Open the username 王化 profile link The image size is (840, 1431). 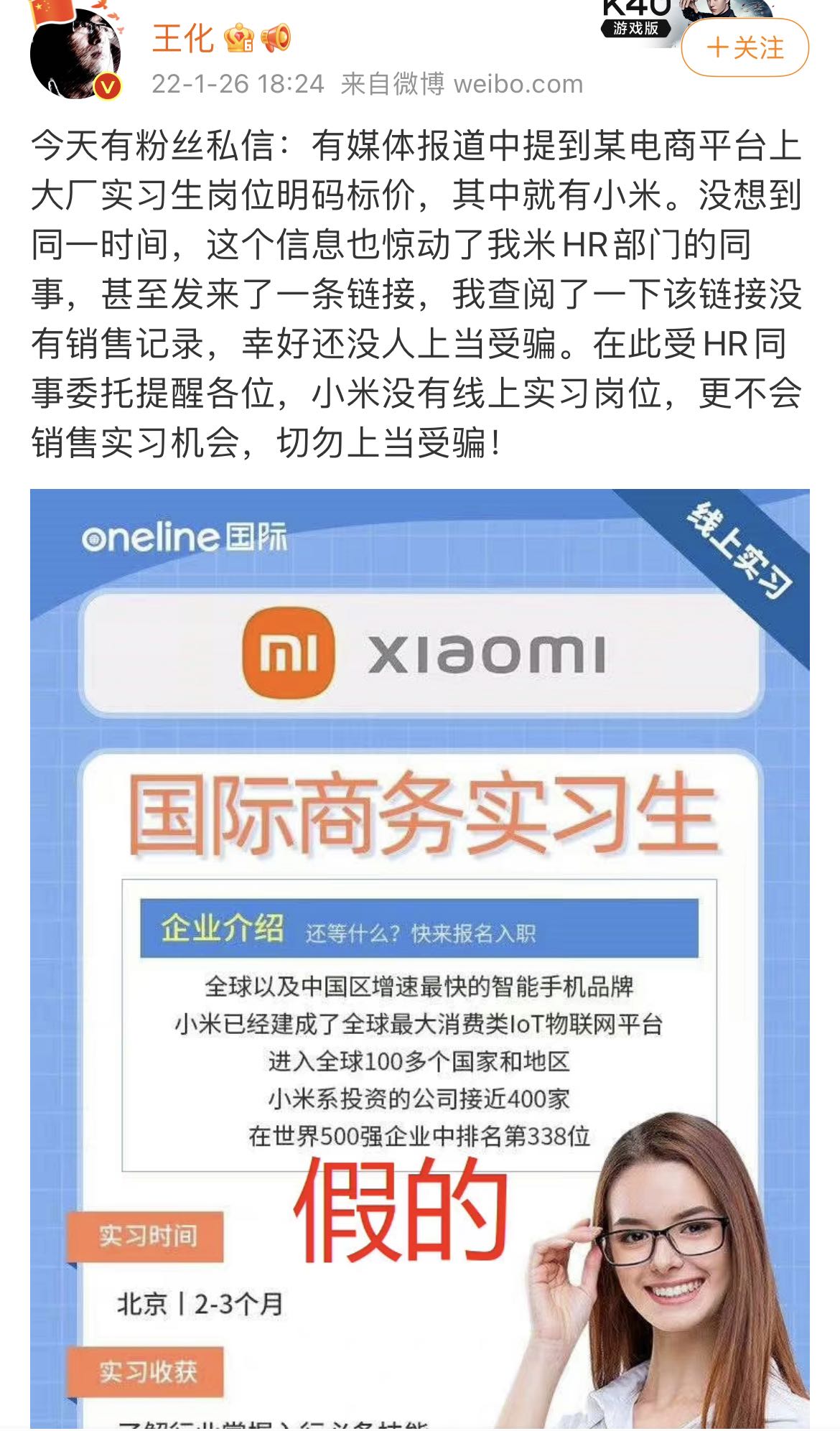[x=183, y=38]
